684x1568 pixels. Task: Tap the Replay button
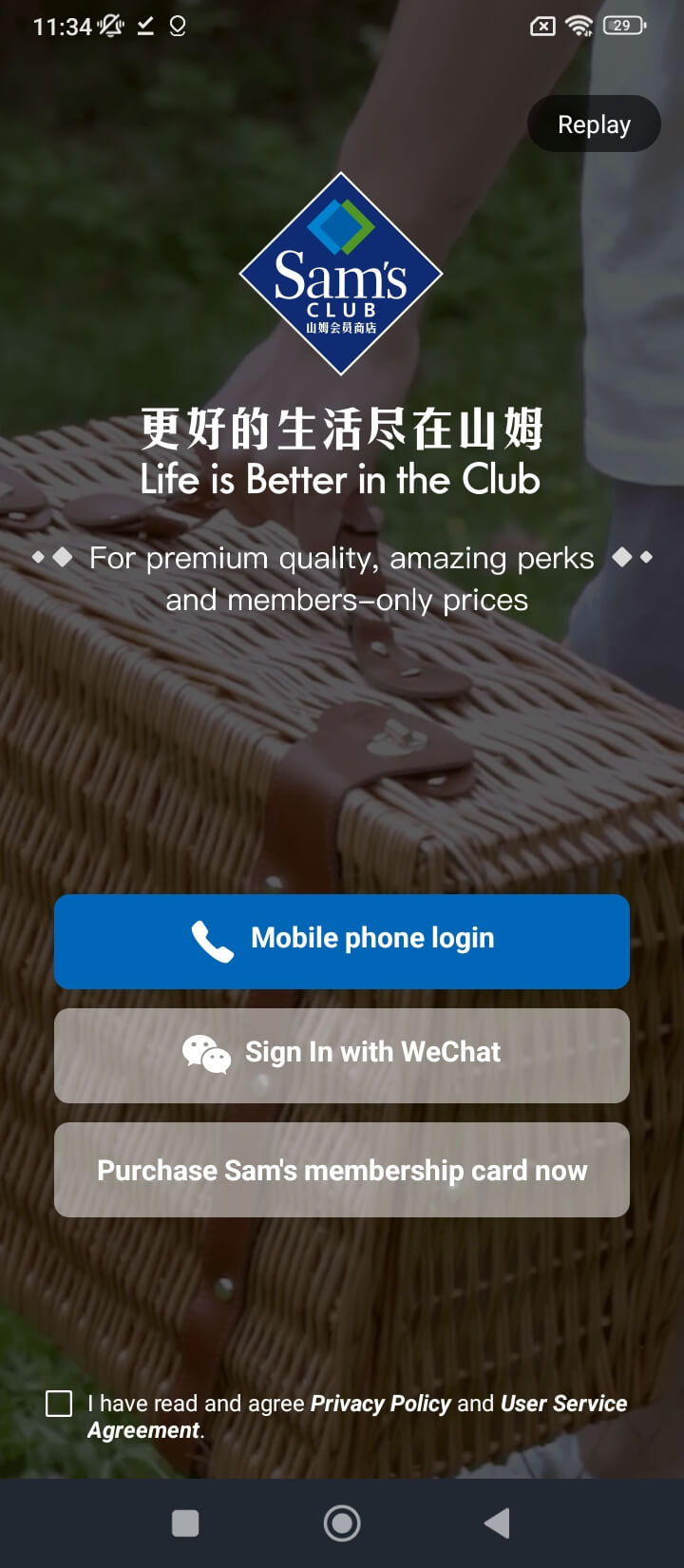pos(594,124)
